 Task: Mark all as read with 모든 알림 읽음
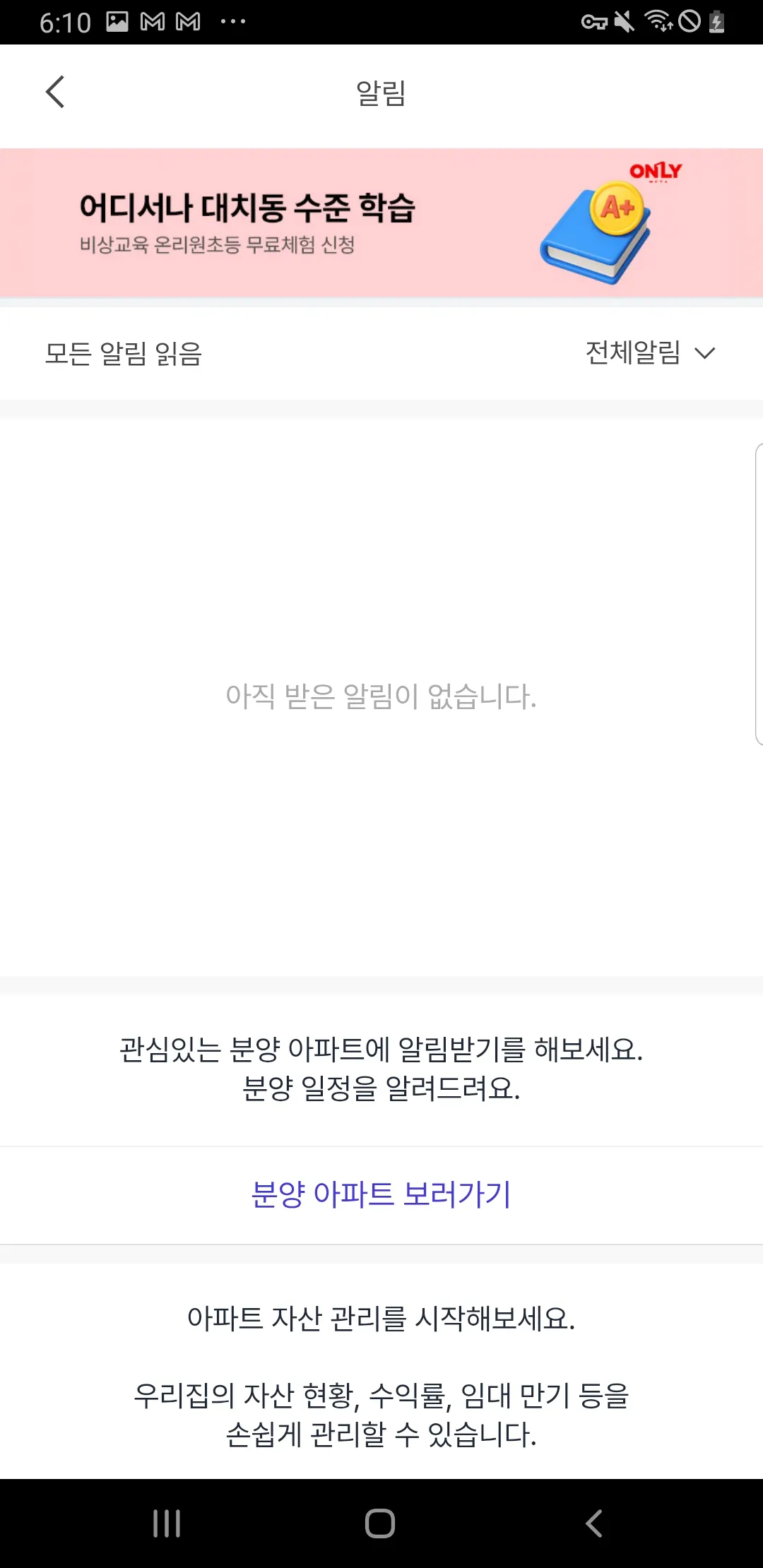[124, 353]
